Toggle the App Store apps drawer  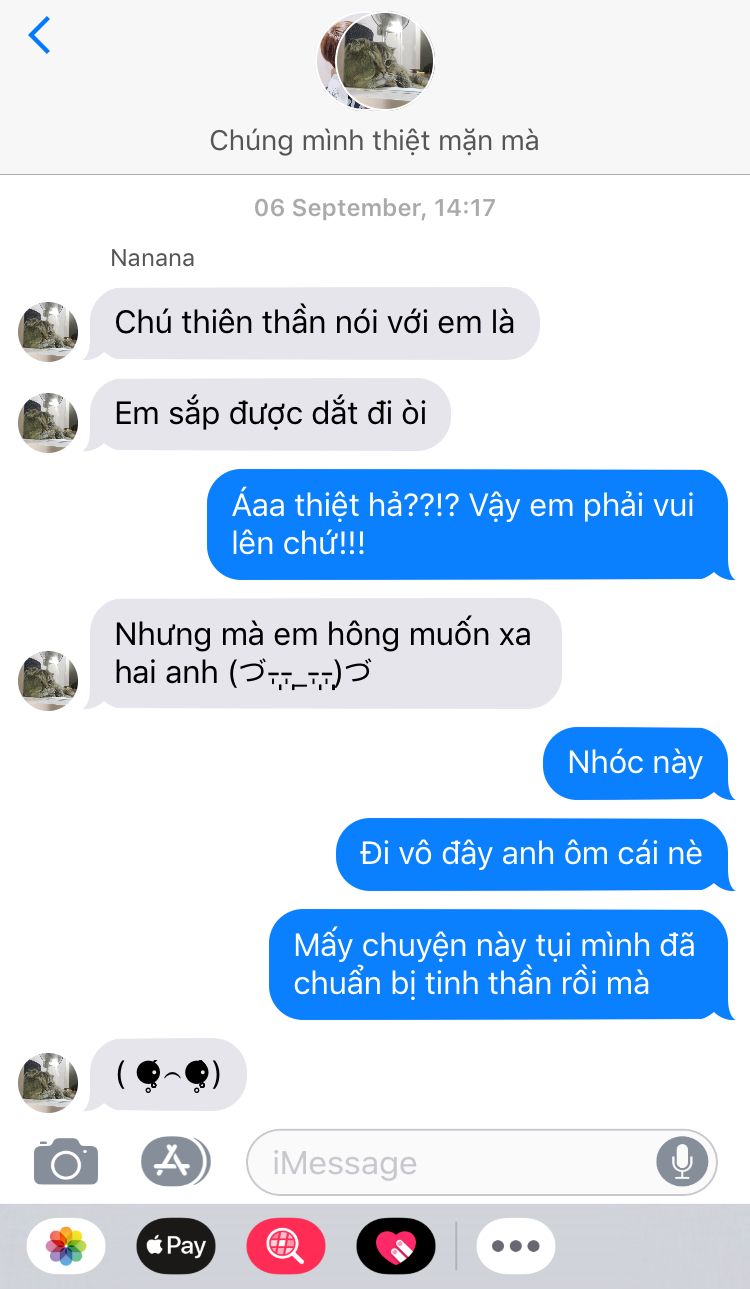pyautogui.click(x=176, y=1161)
